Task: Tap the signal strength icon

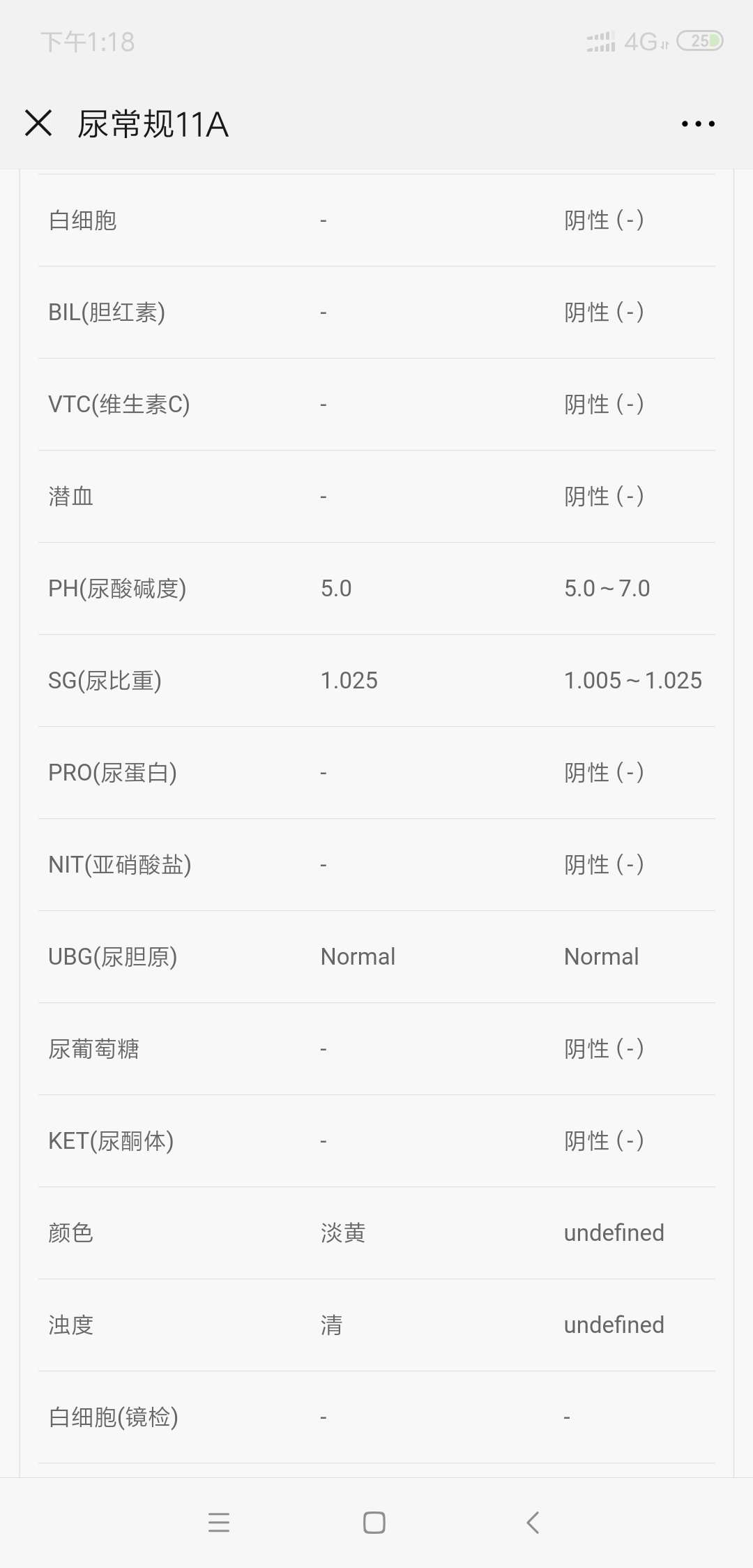Action: pos(600,42)
